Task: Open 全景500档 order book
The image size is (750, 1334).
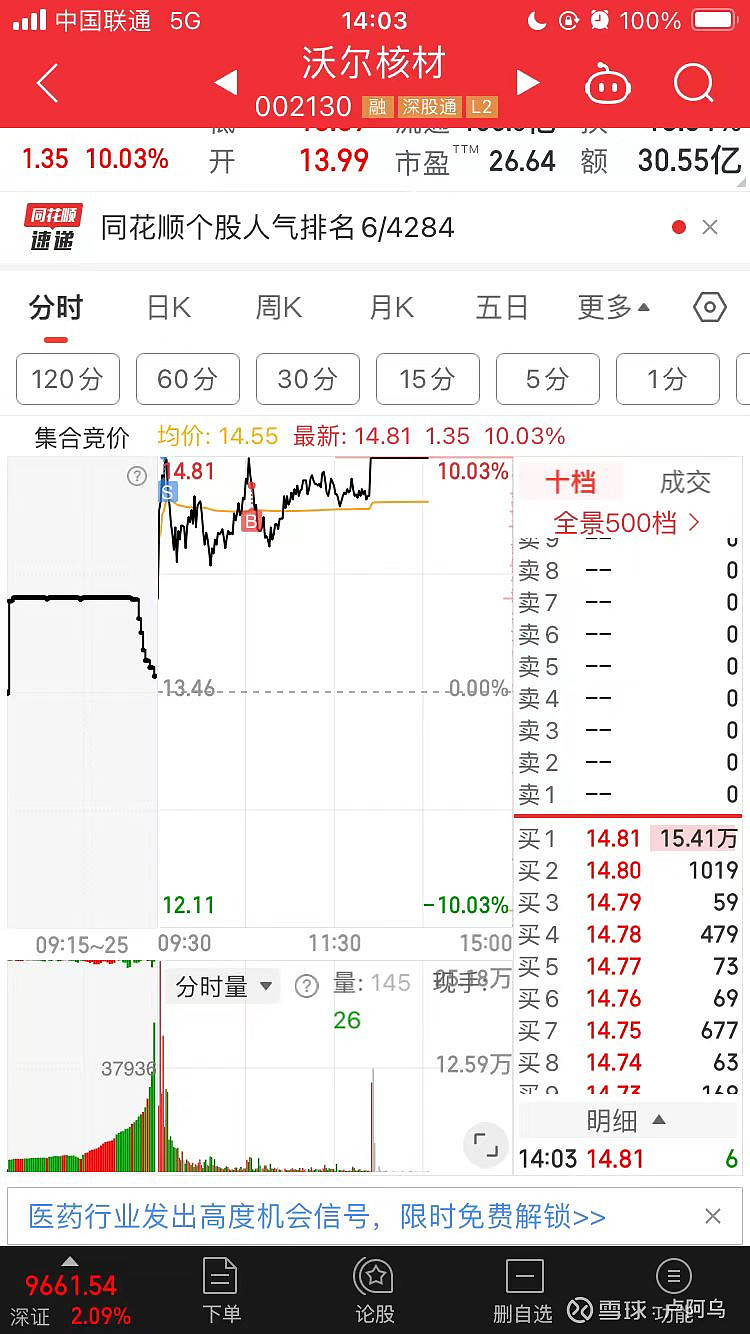Action: click(x=626, y=522)
